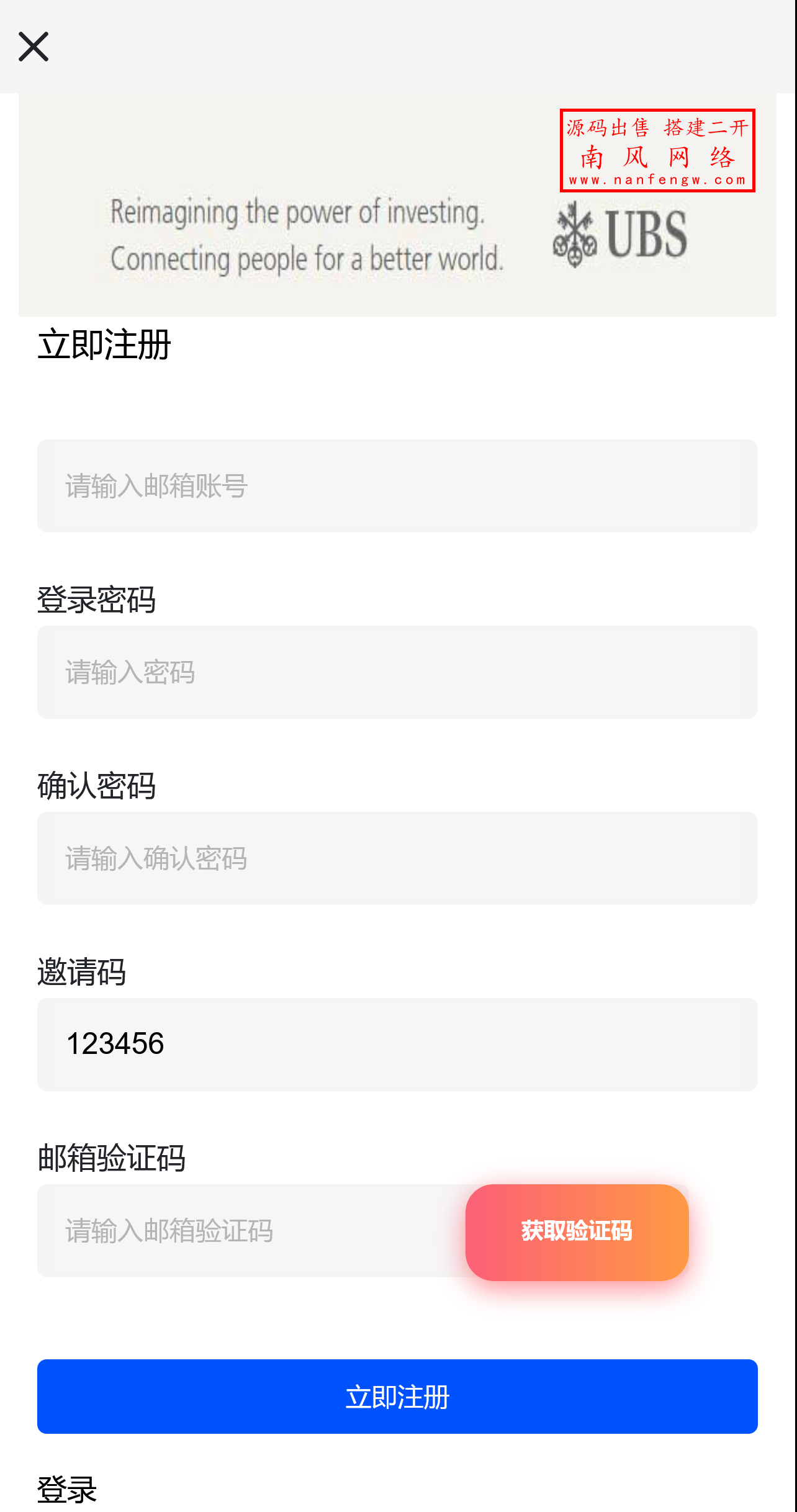Screen dimensions: 797x1512
Task: Click the 邮箱验证码 field label
Action: point(112,1159)
